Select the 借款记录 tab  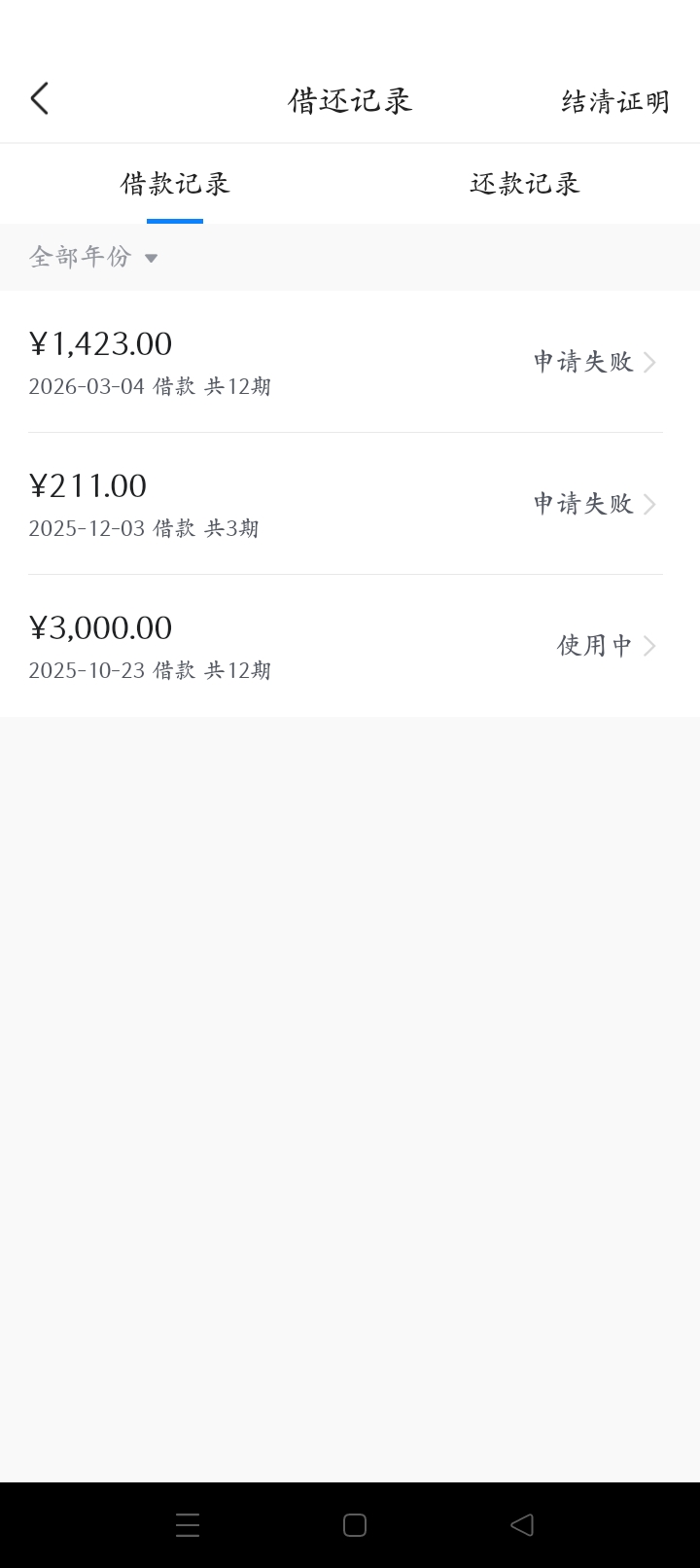(x=175, y=184)
